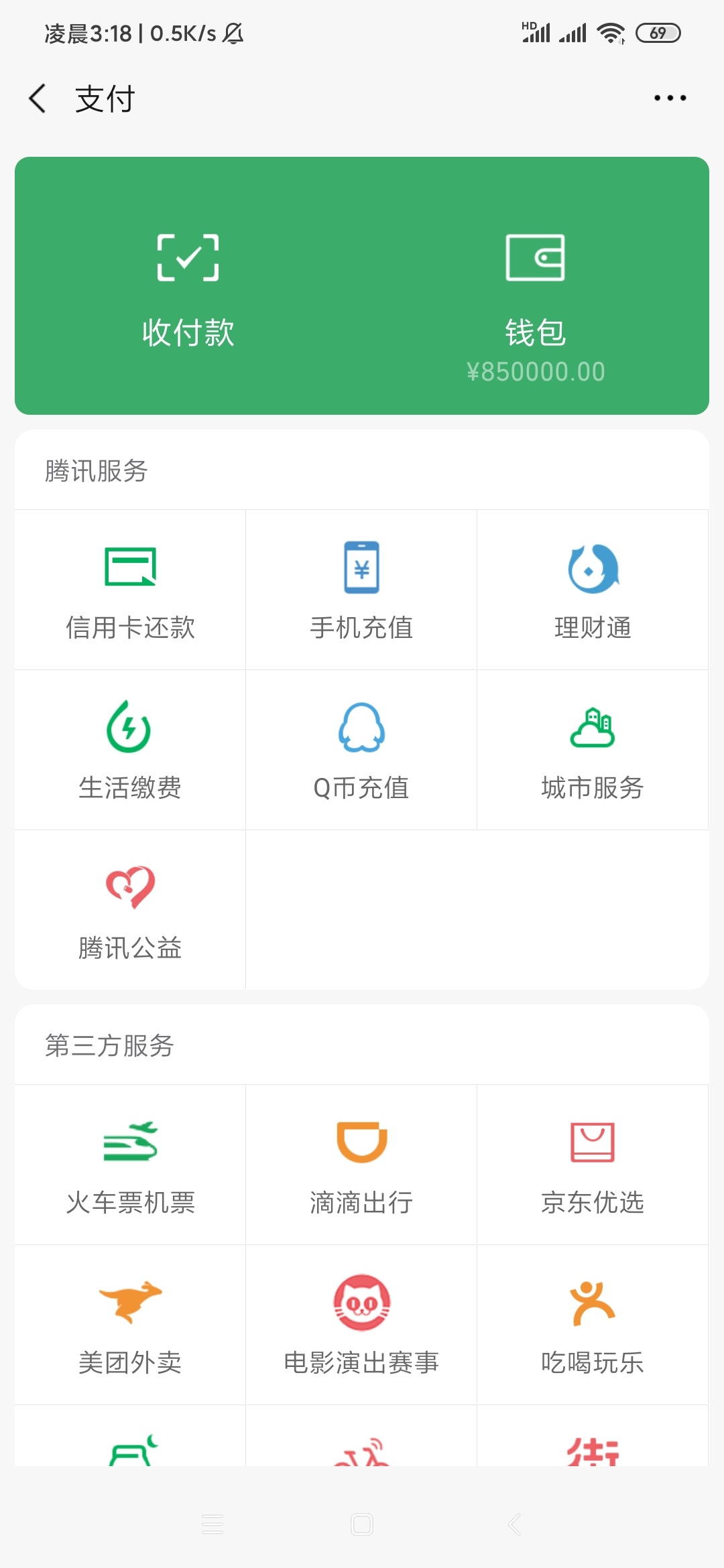Book with 火车票机票

130,1165
